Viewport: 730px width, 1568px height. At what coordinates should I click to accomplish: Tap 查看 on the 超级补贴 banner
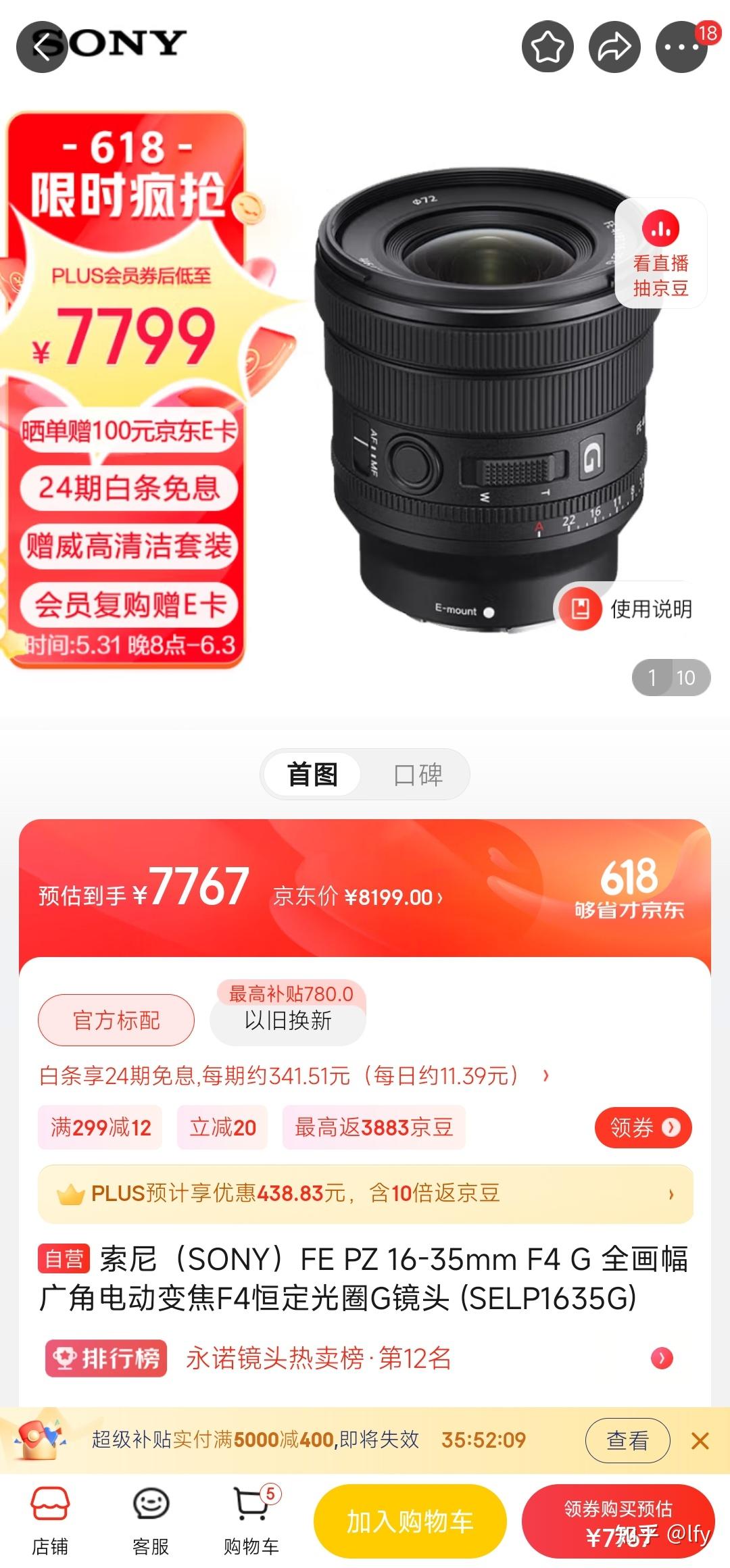point(627,1440)
